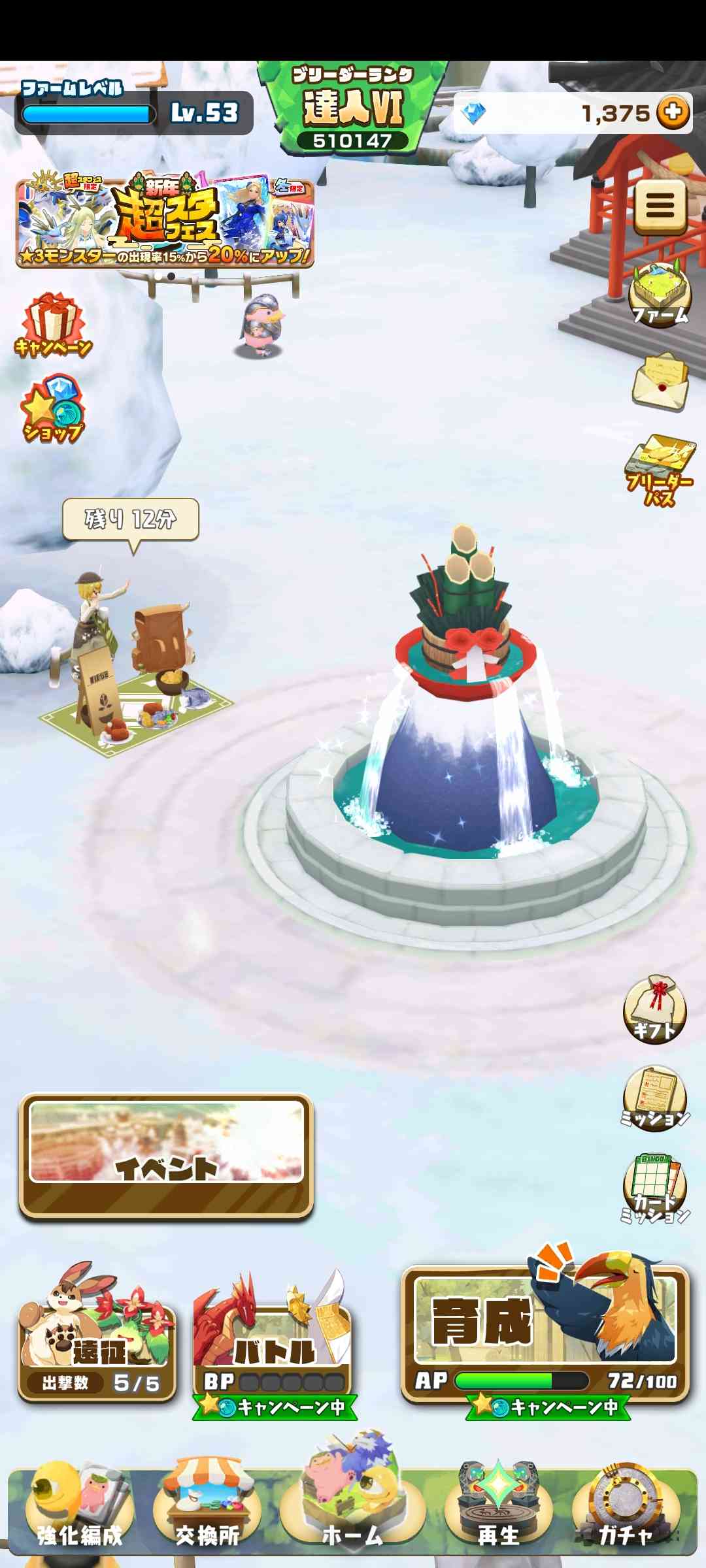The height and width of the screenshot is (1568, 706).
Task: Switch to the 交換所 tab
Action: tap(207, 1511)
